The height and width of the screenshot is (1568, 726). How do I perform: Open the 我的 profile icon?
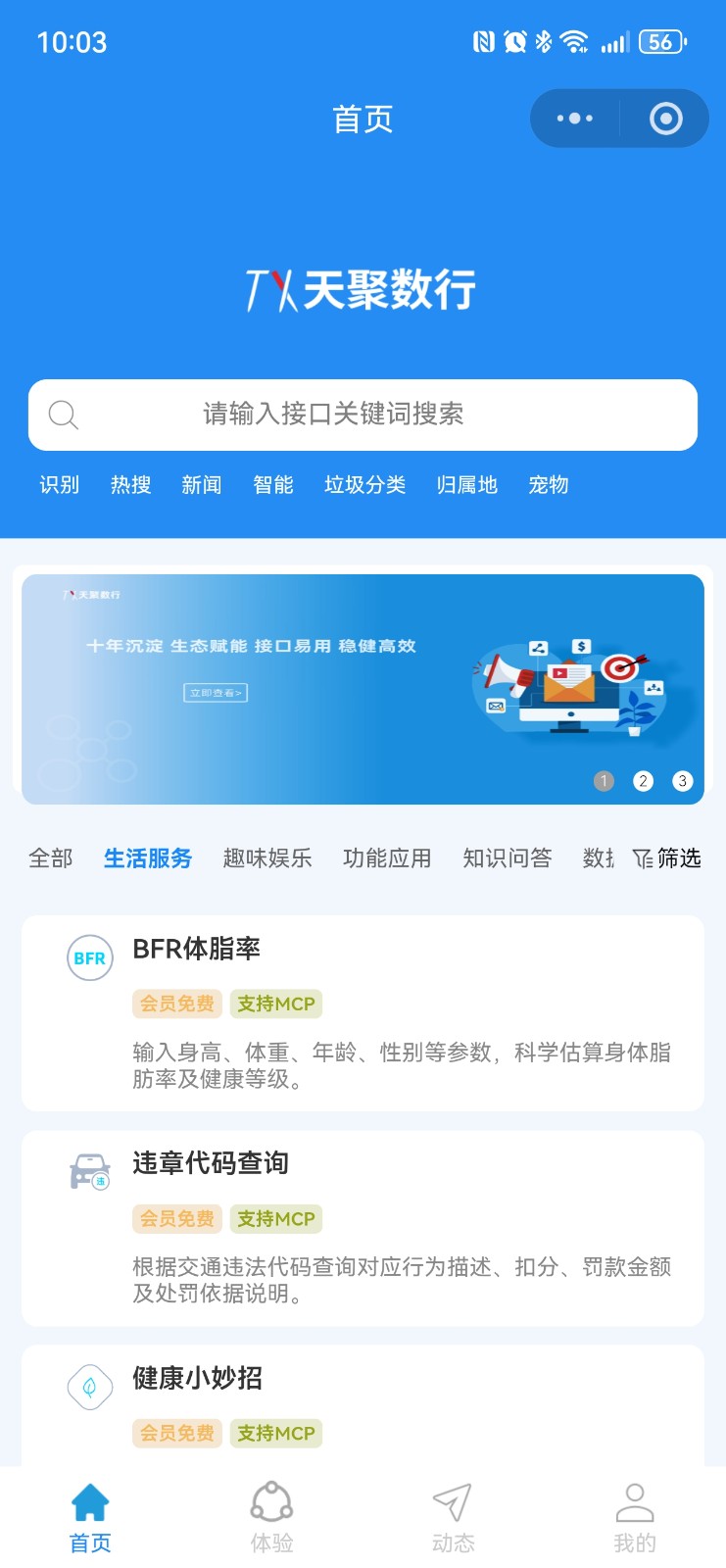(634, 1499)
